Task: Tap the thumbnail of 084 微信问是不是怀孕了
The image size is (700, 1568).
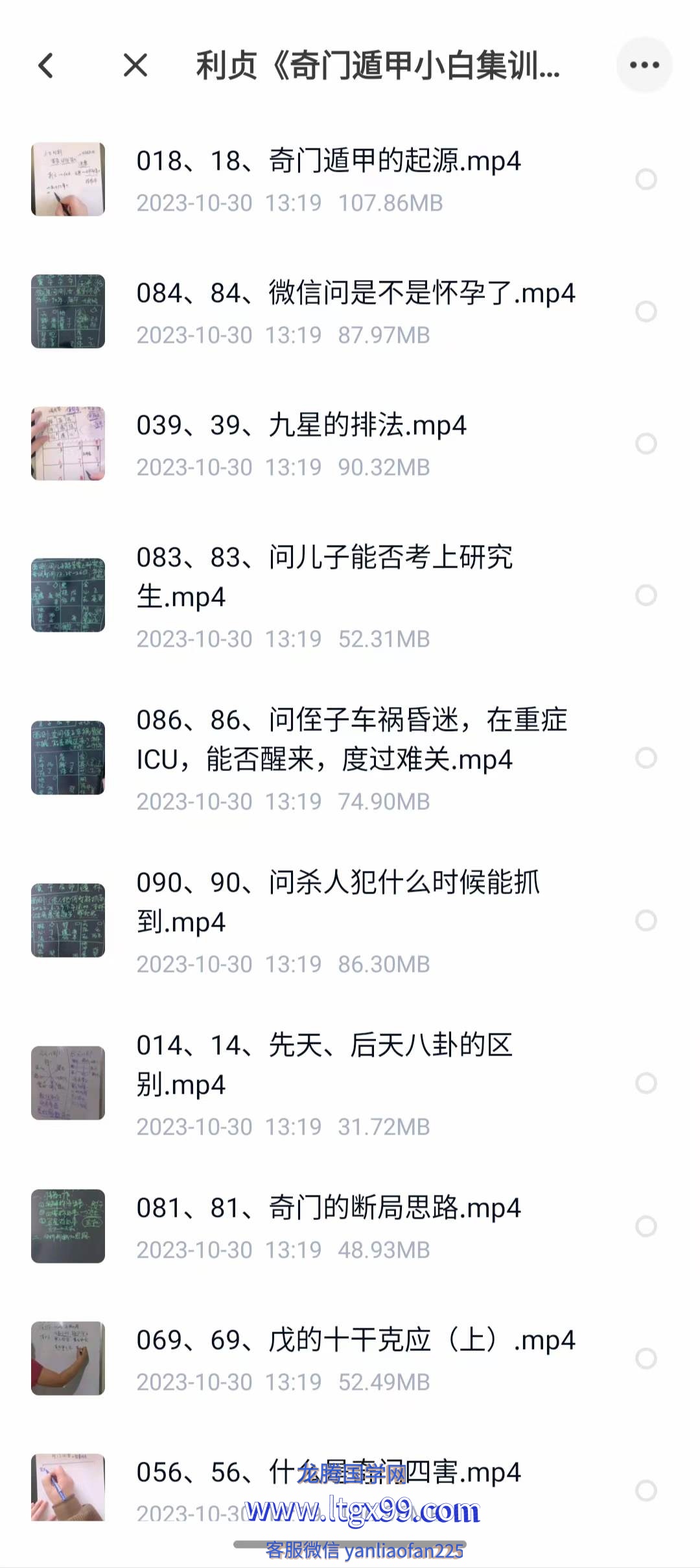Action: tap(68, 312)
